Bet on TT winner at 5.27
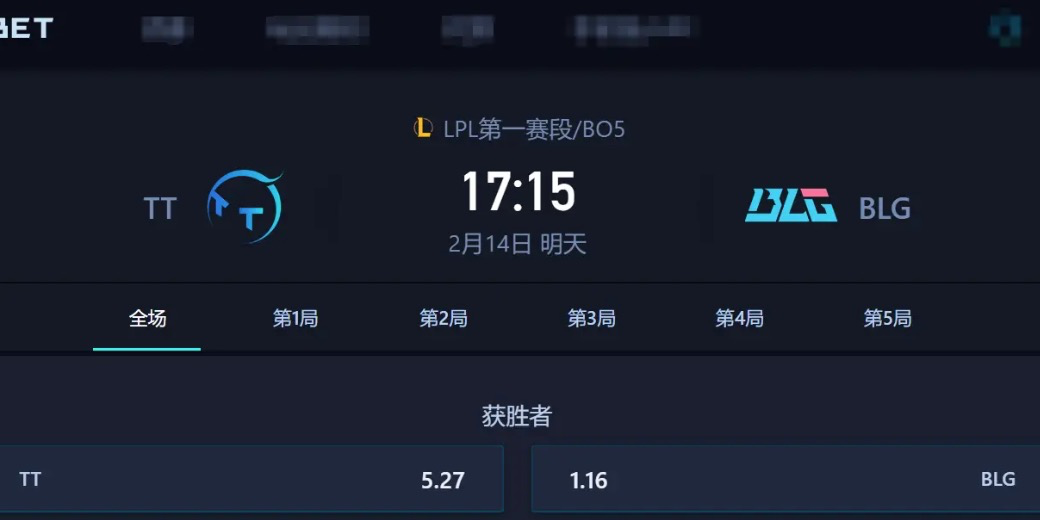The width and height of the screenshot is (1040, 520). tap(250, 480)
